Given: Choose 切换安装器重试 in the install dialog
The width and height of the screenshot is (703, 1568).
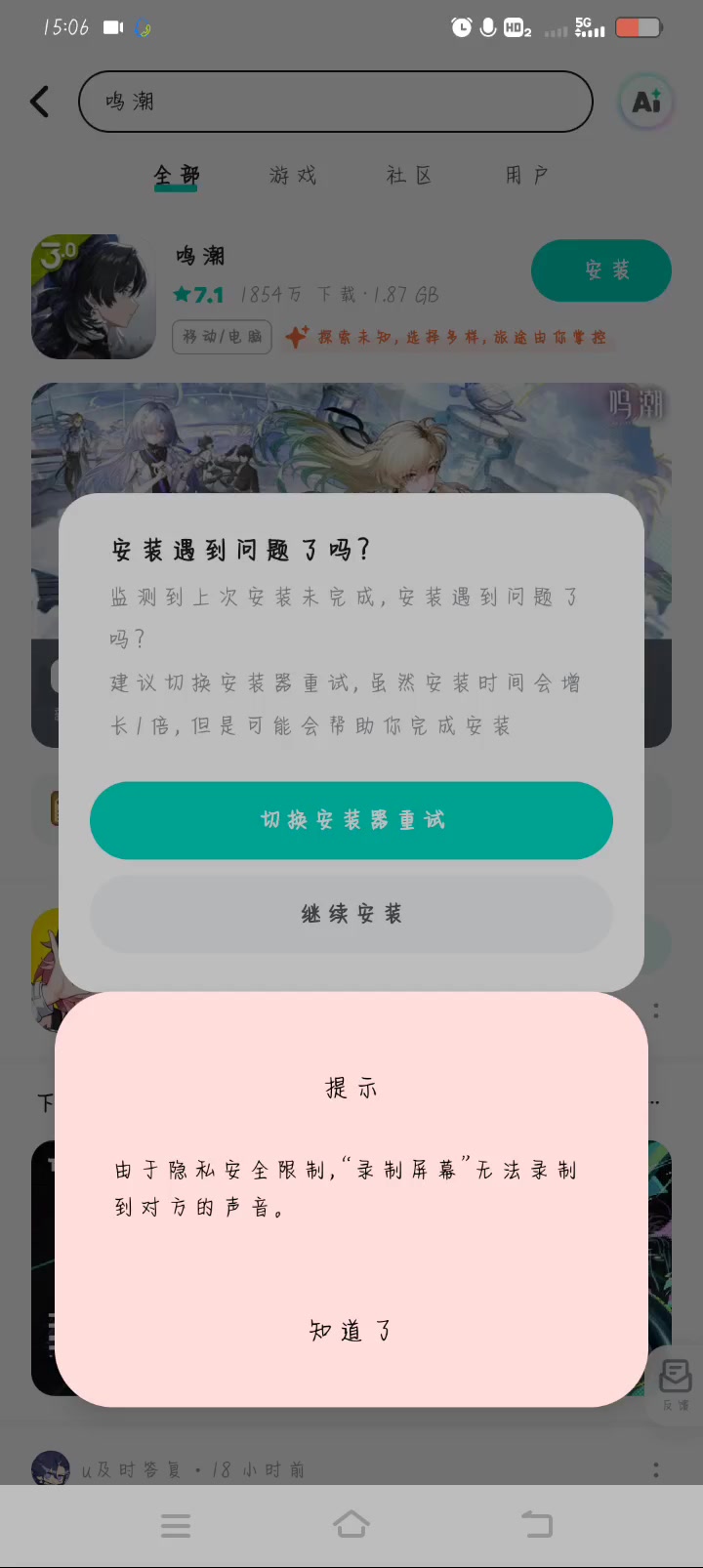Looking at the screenshot, I should [x=351, y=820].
